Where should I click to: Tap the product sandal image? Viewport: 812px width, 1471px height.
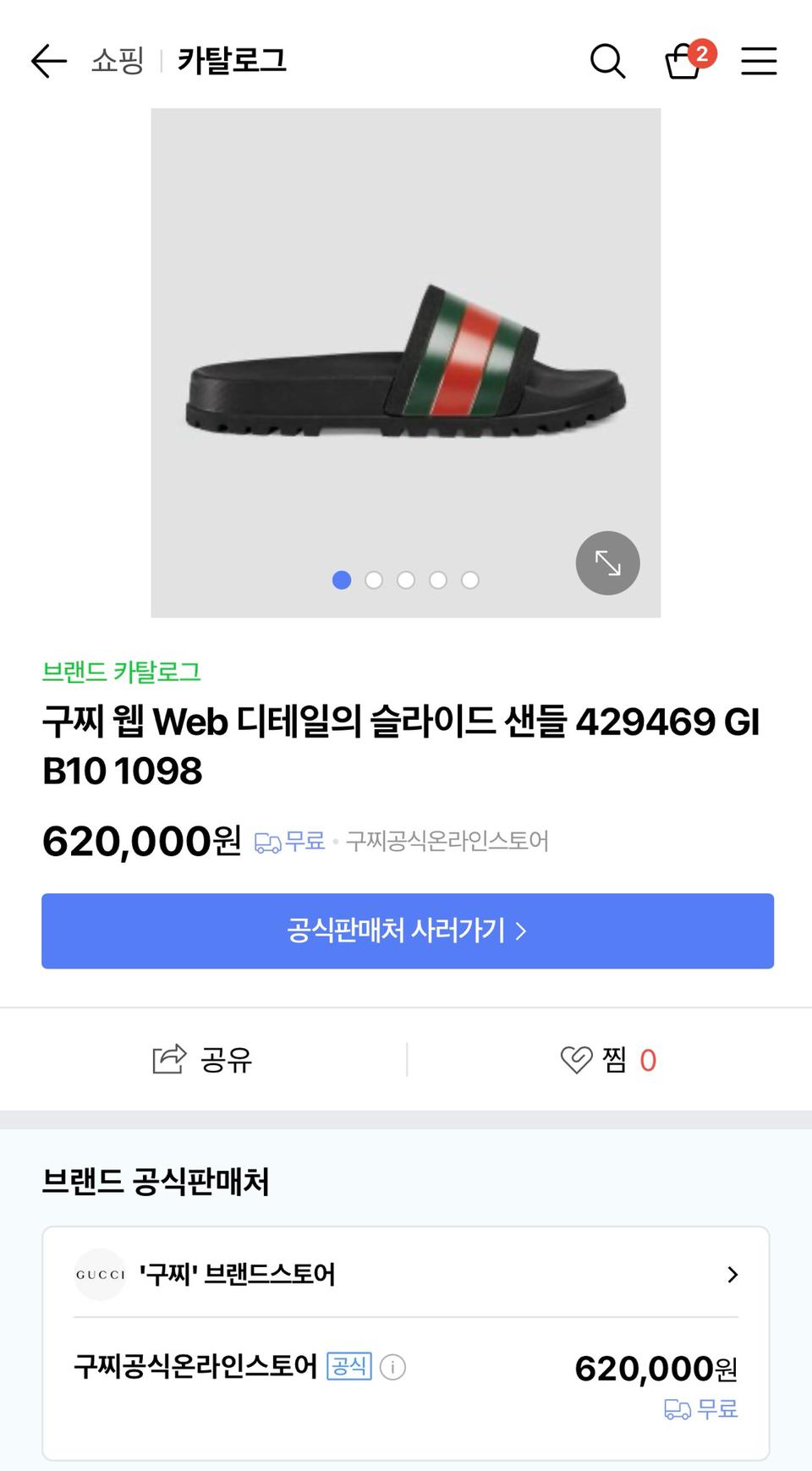[406, 364]
